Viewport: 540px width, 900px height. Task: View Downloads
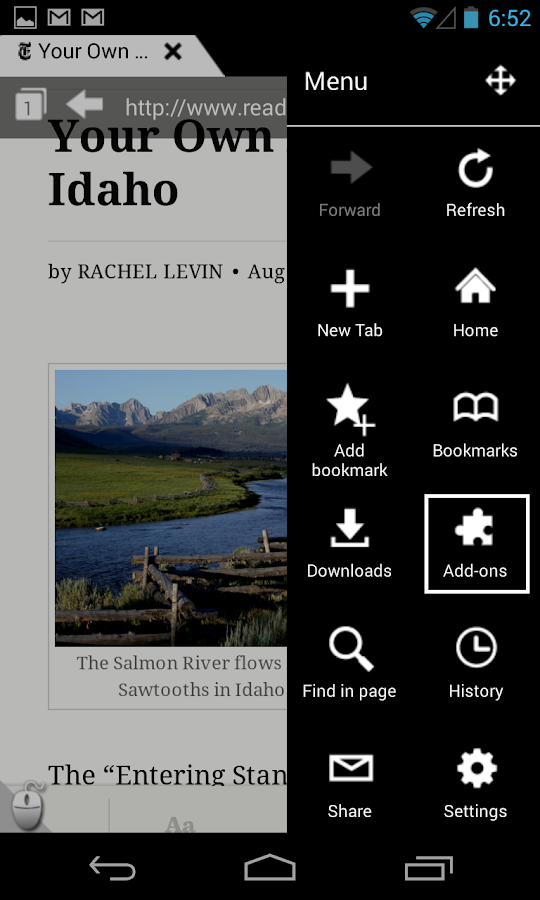pyautogui.click(x=349, y=544)
